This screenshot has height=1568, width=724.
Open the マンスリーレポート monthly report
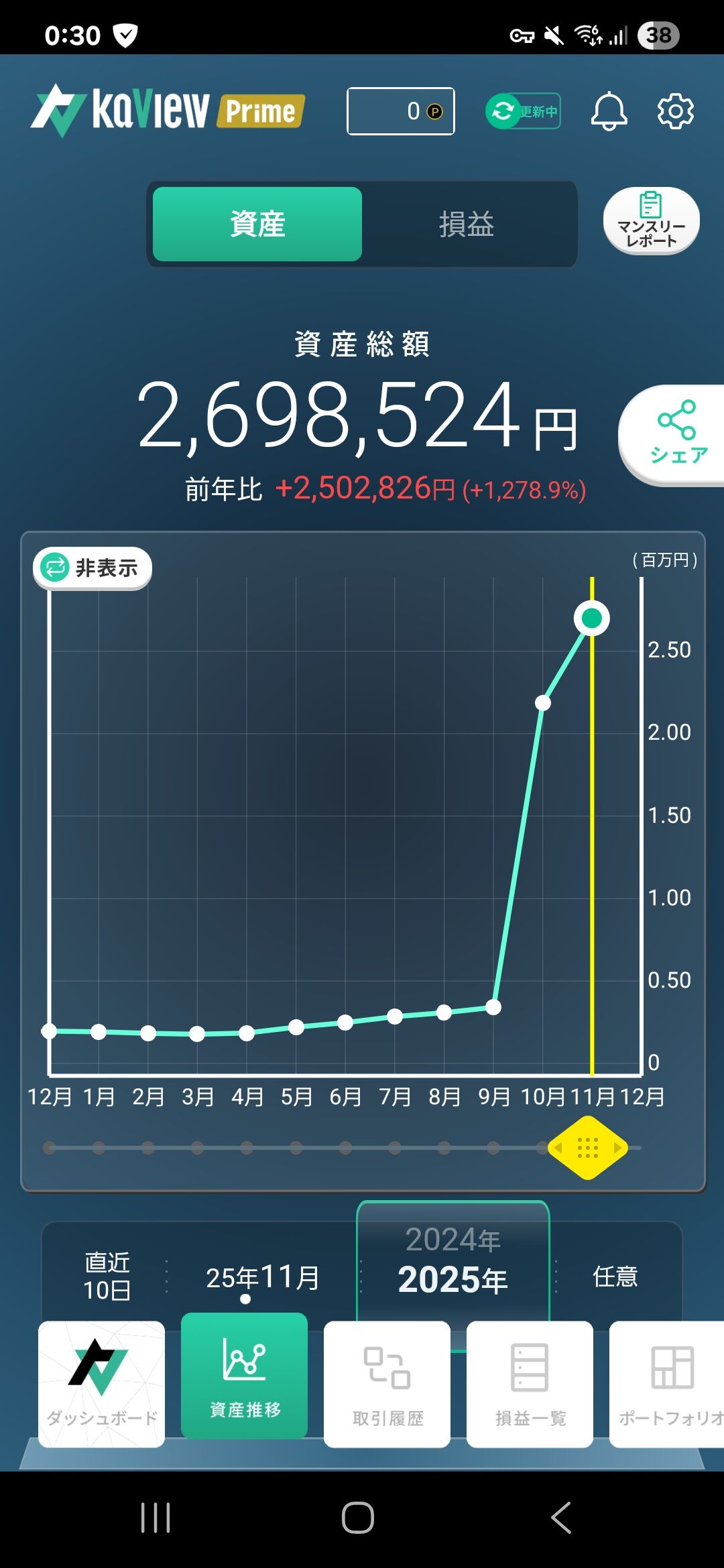tap(651, 220)
